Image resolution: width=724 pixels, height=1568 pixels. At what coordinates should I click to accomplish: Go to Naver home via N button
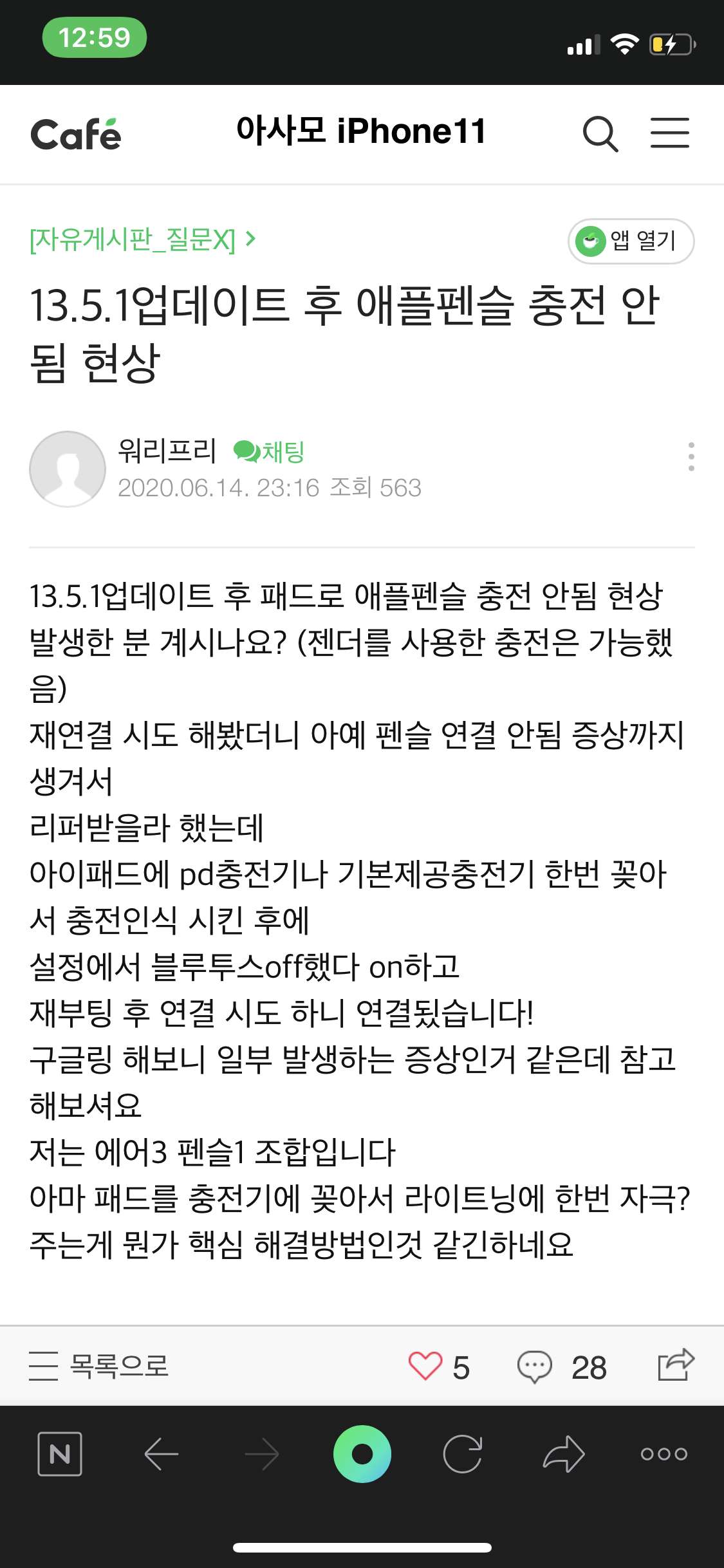(60, 1454)
